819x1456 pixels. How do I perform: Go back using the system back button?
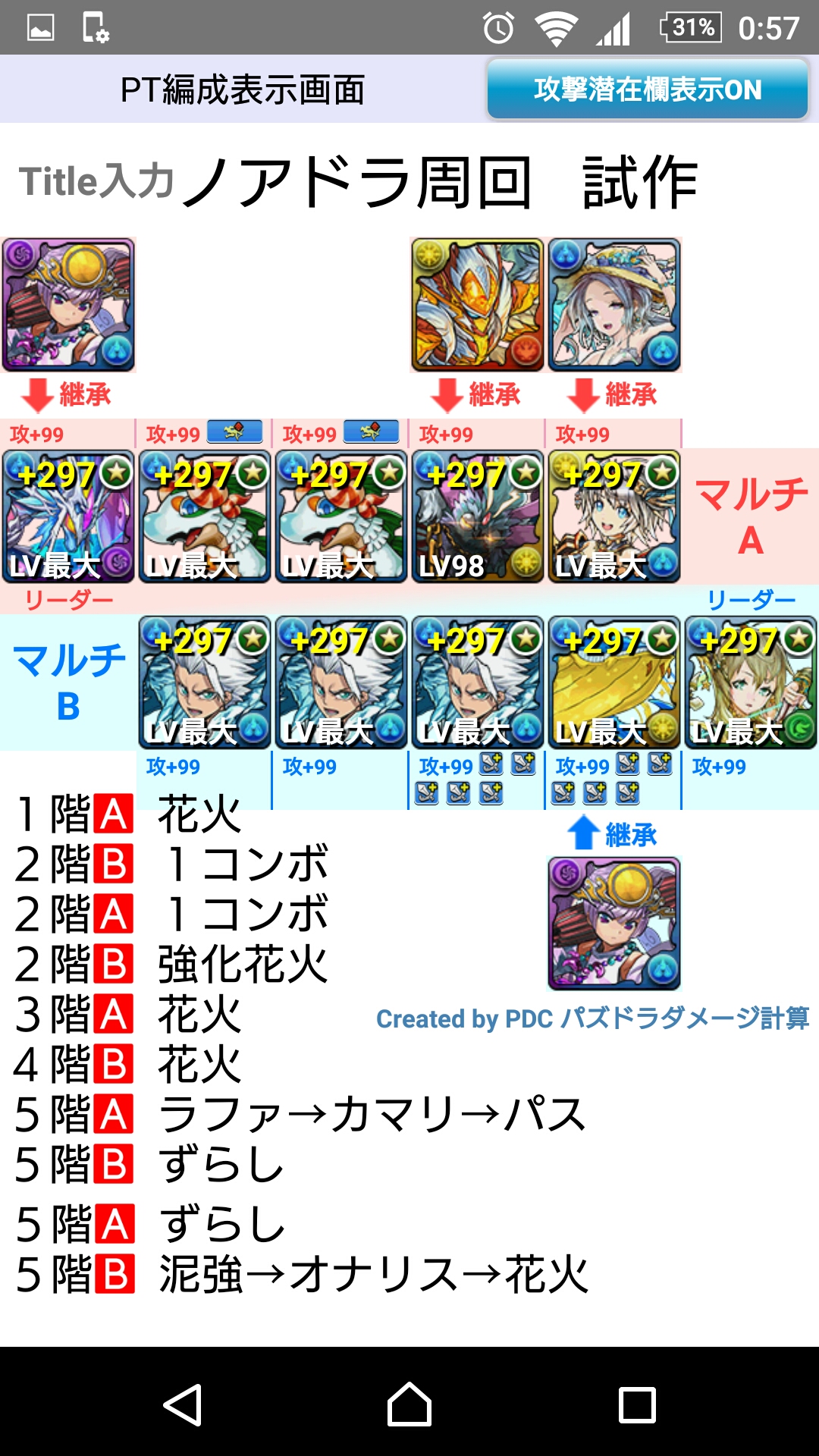pyautogui.click(x=183, y=1404)
